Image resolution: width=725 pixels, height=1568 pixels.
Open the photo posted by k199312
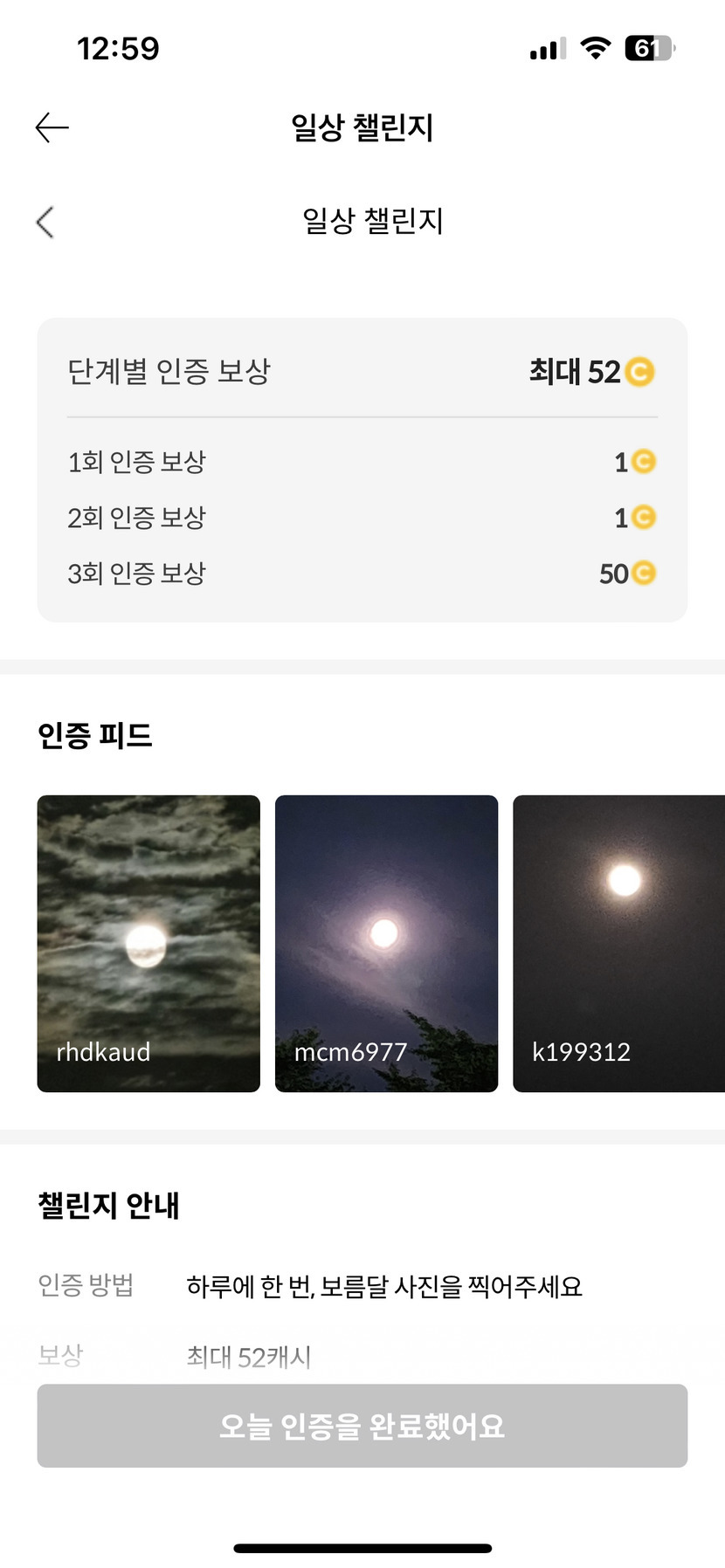coord(618,943)
